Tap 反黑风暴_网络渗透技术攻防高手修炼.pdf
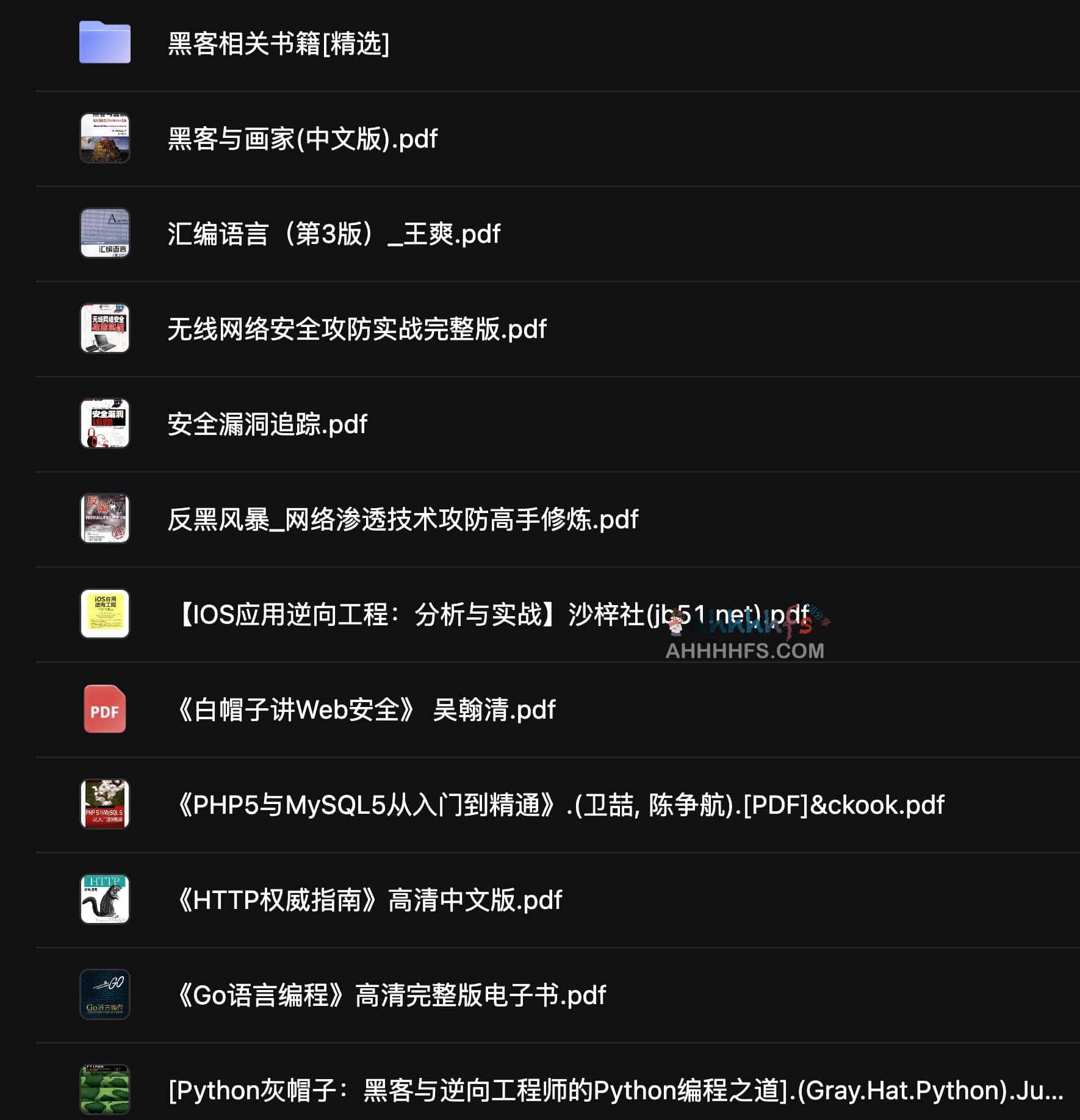 [403, 520]
